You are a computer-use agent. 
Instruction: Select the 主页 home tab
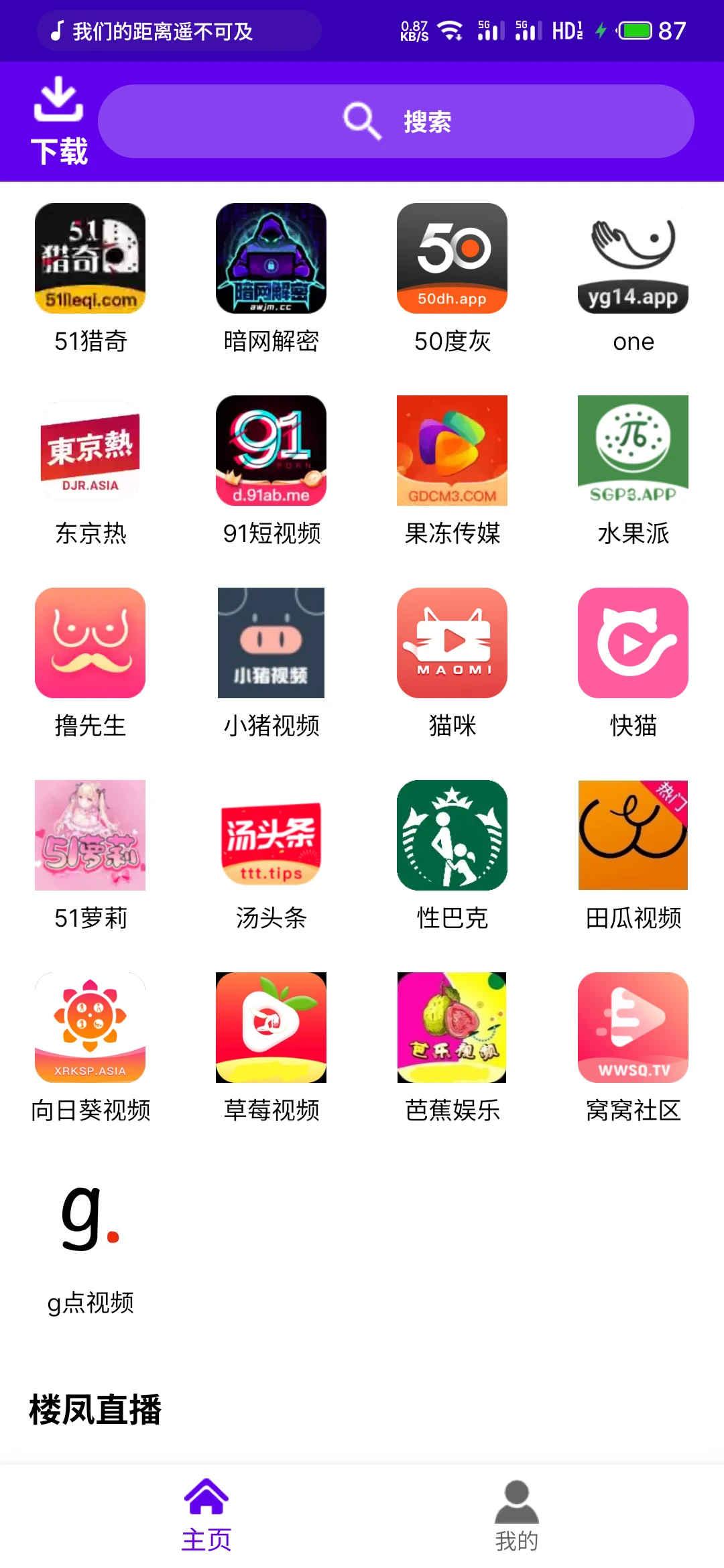206,1516
